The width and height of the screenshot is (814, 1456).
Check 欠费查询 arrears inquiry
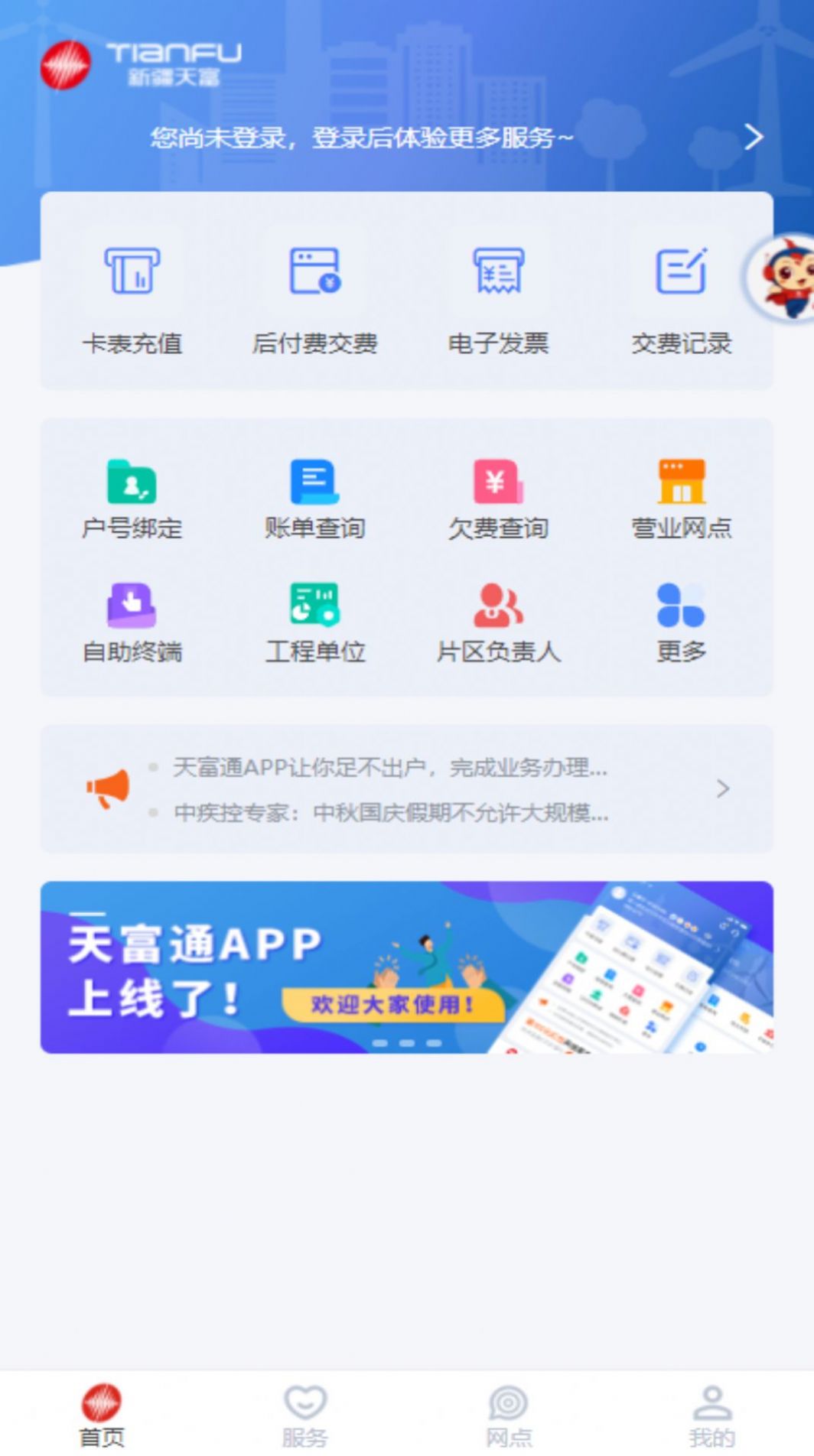click(500, 497)
